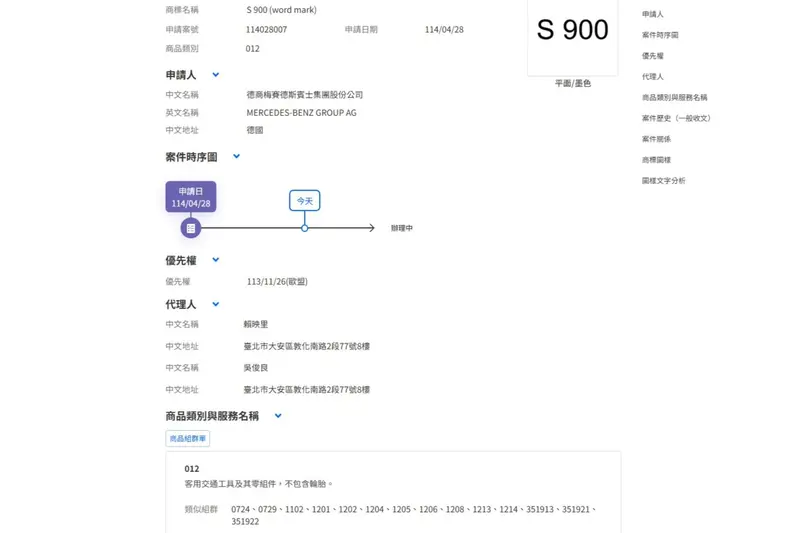Collapse the 代理人 section
Viewport: 799px width, 533px height.
215,304
